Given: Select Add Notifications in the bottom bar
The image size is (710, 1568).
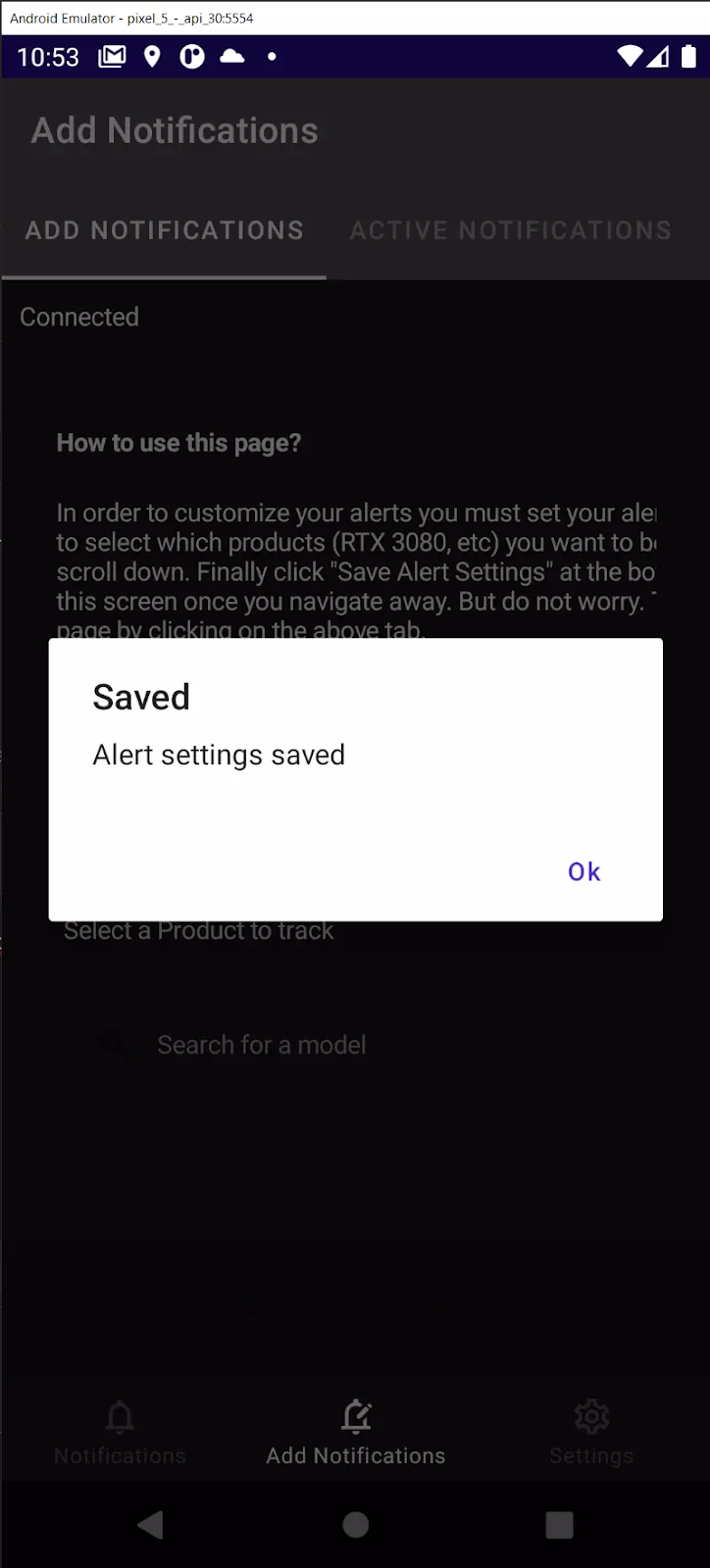Looking at the screenshot, I should pyautogui.click(x=355, y=1433).
